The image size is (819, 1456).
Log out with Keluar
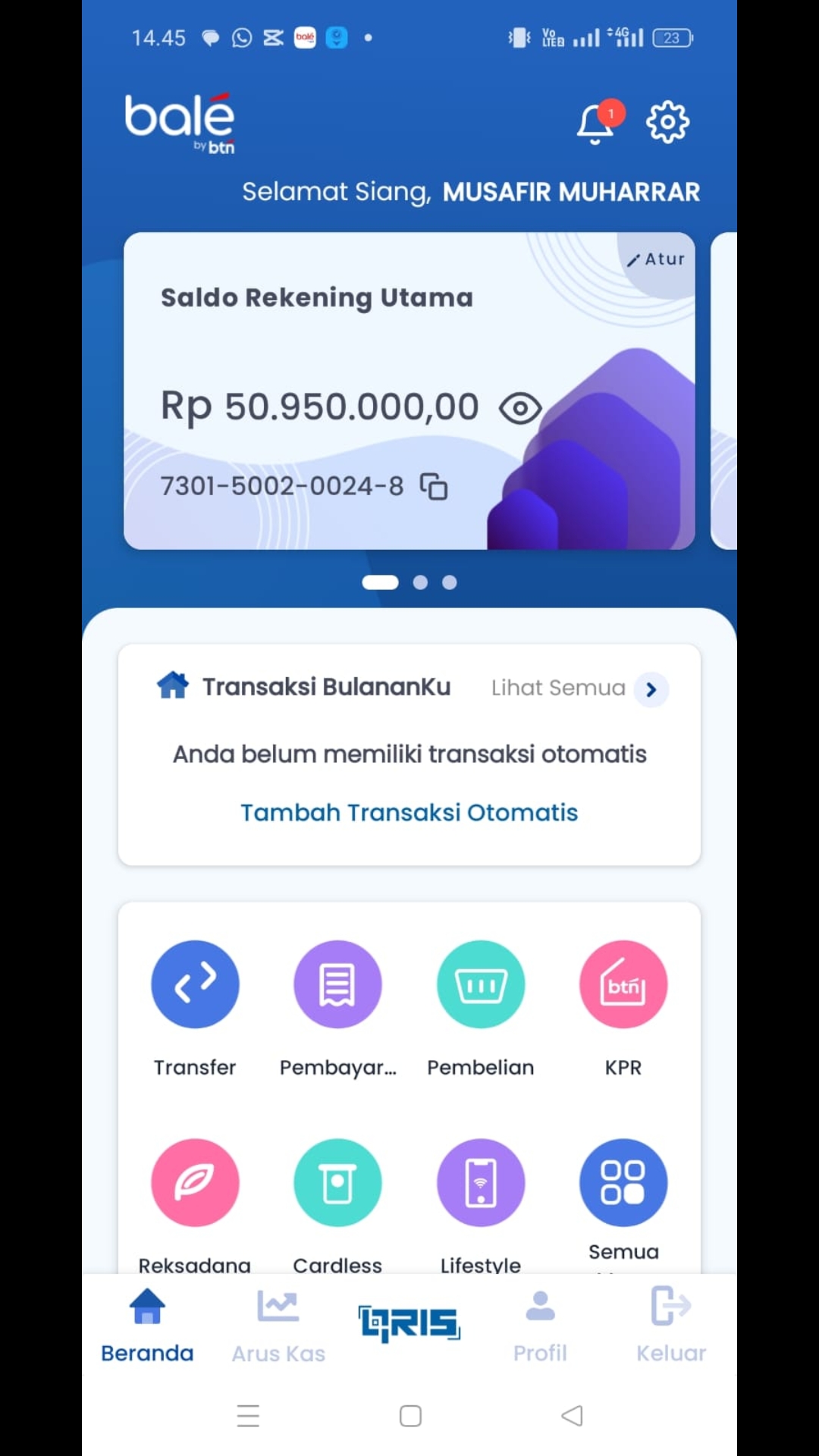[670, 1326]
